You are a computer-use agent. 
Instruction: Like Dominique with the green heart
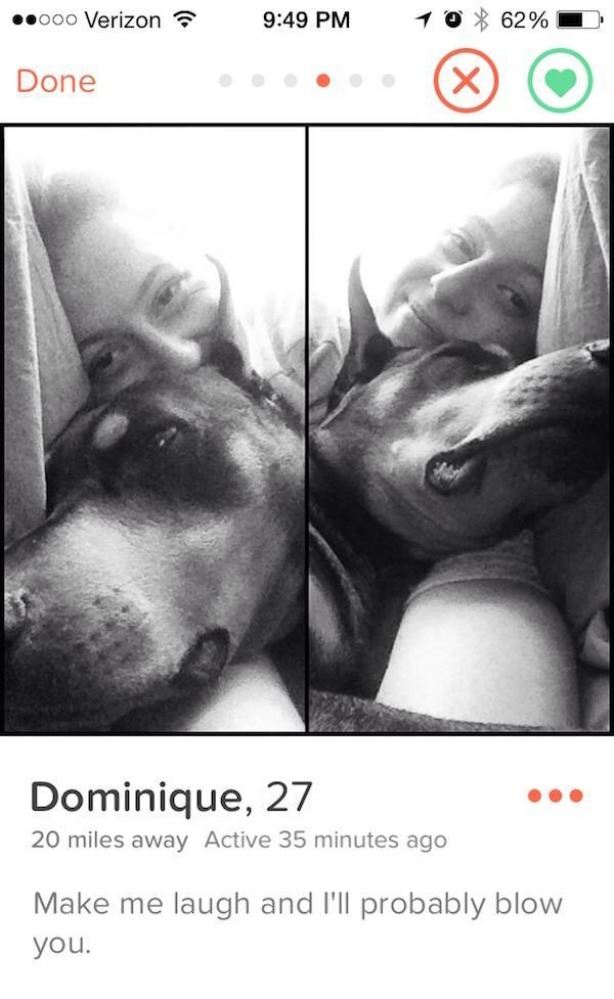coord(561,81)
